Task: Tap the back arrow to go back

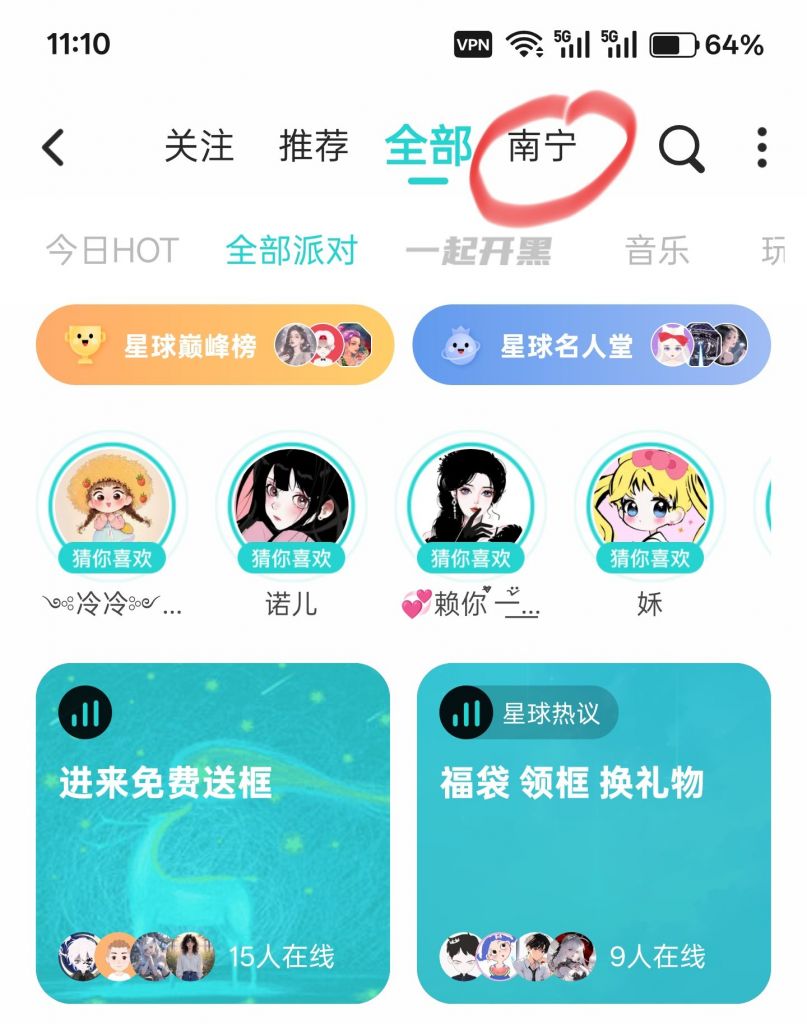Action: click(55, 149)
